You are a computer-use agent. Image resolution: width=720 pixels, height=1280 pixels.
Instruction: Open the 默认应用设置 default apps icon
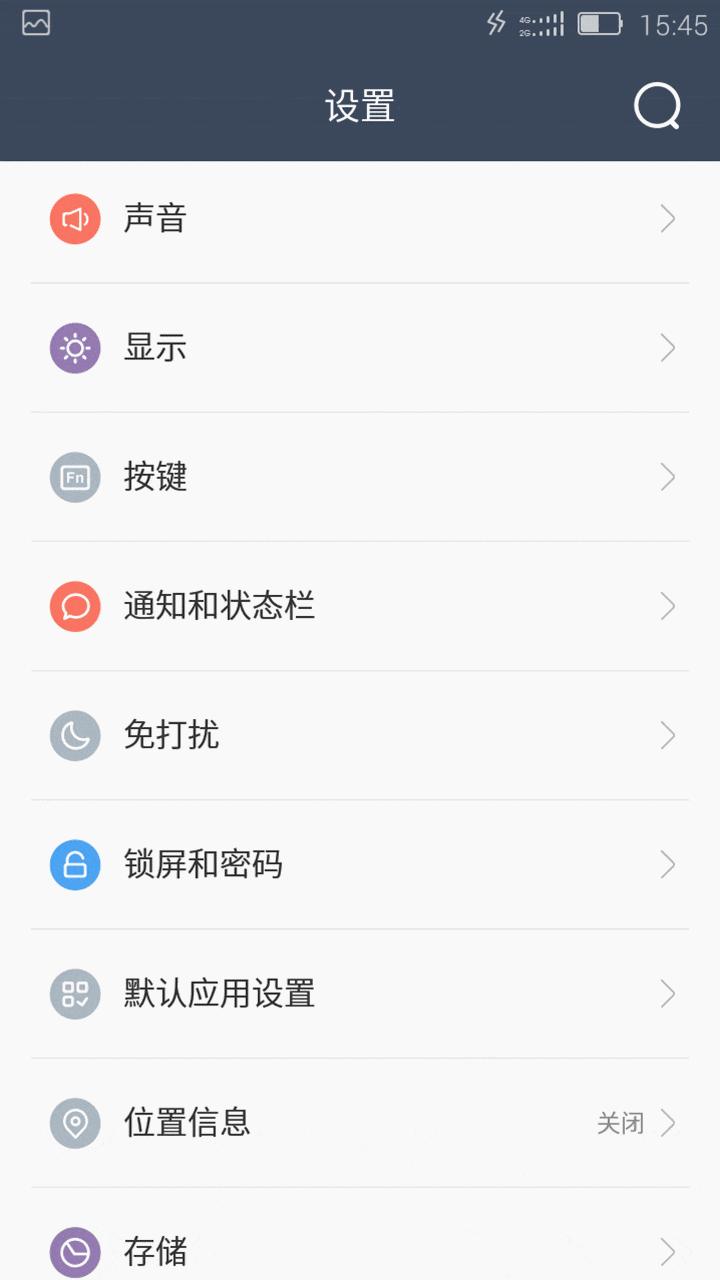click(x=75, y=993)
